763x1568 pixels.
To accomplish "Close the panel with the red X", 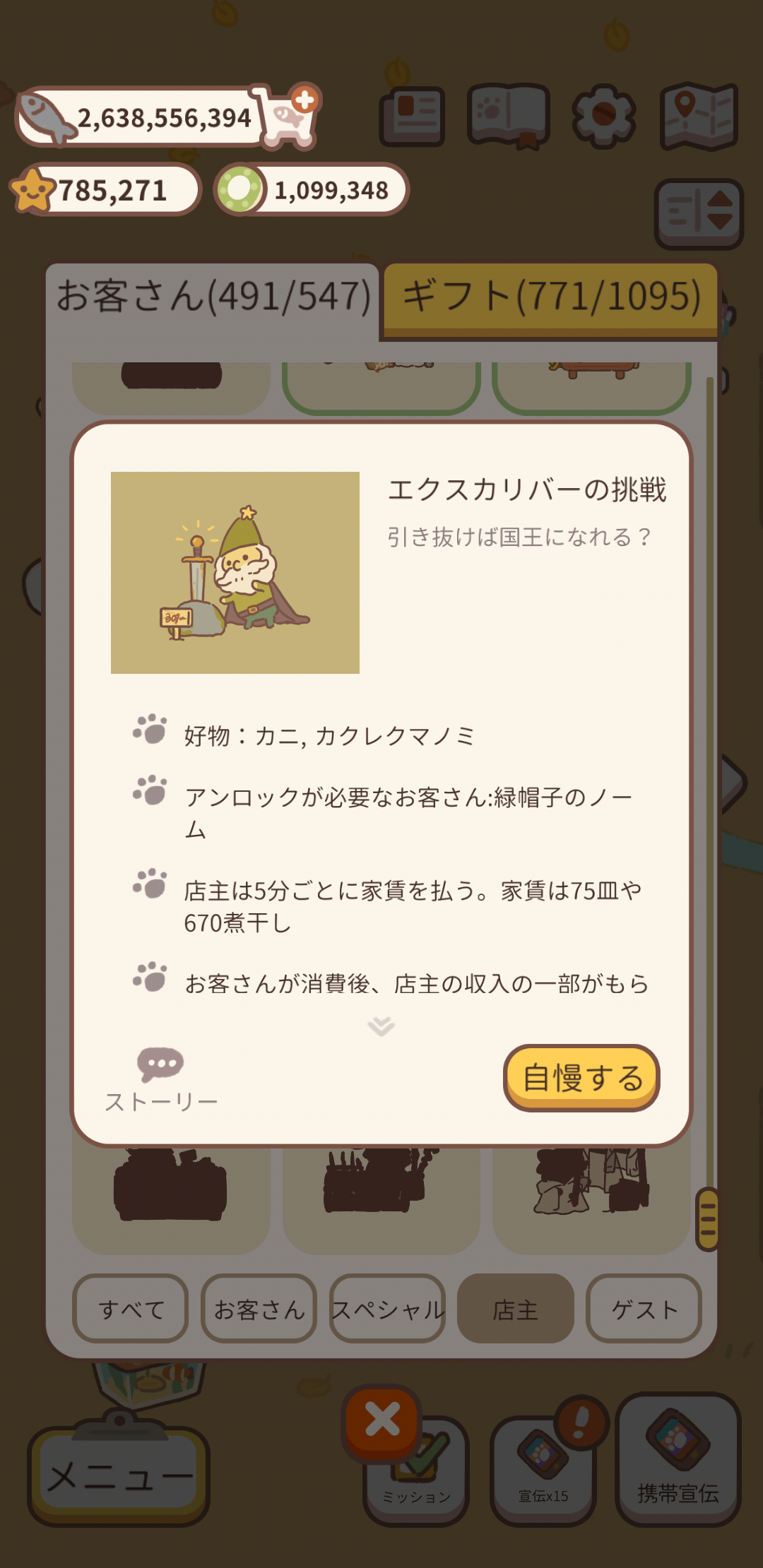I will click(382, 1420).
